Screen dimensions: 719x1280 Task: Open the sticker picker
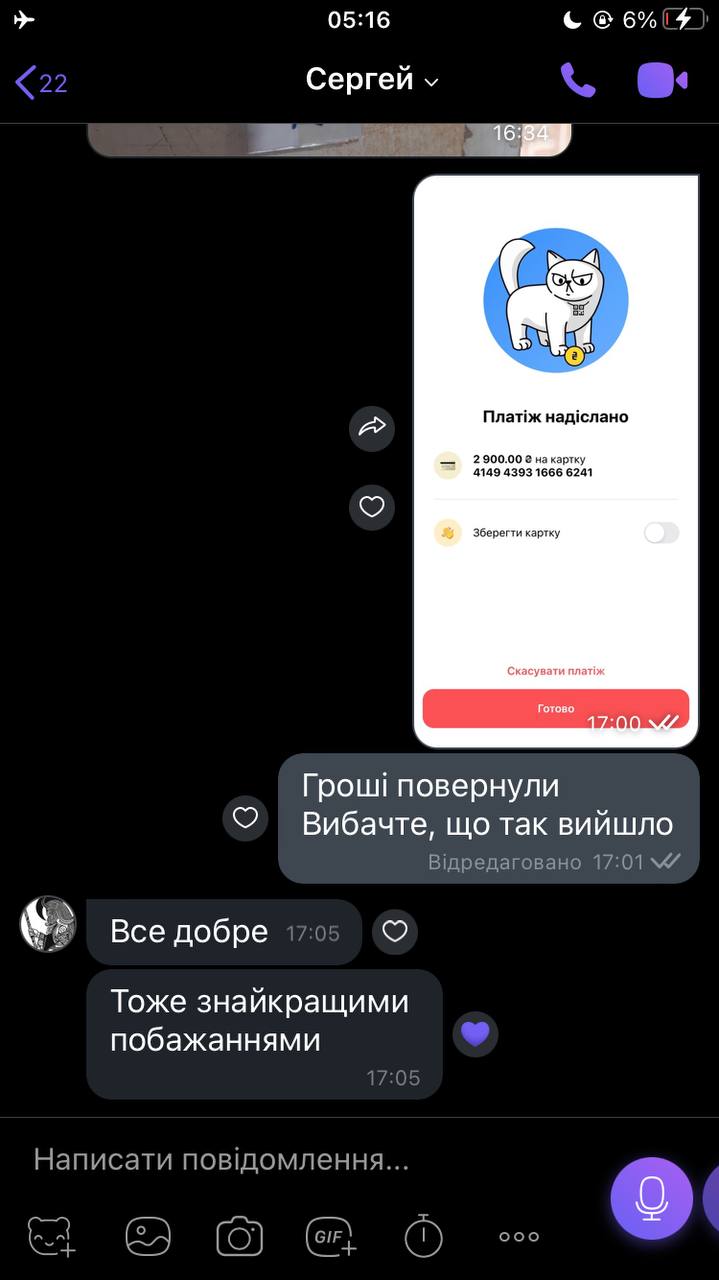click(50, 1237)
